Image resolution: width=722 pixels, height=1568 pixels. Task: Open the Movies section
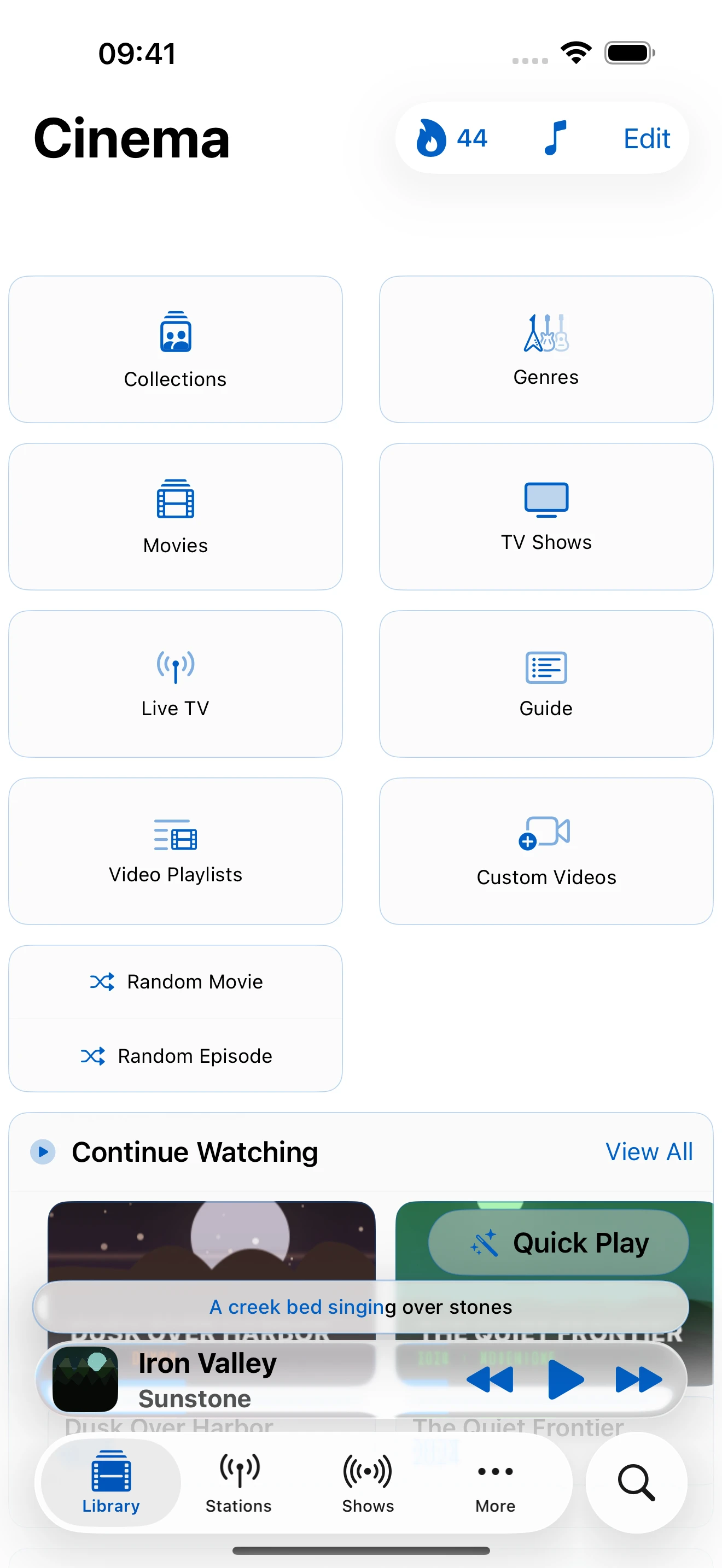tap(176, 517)
